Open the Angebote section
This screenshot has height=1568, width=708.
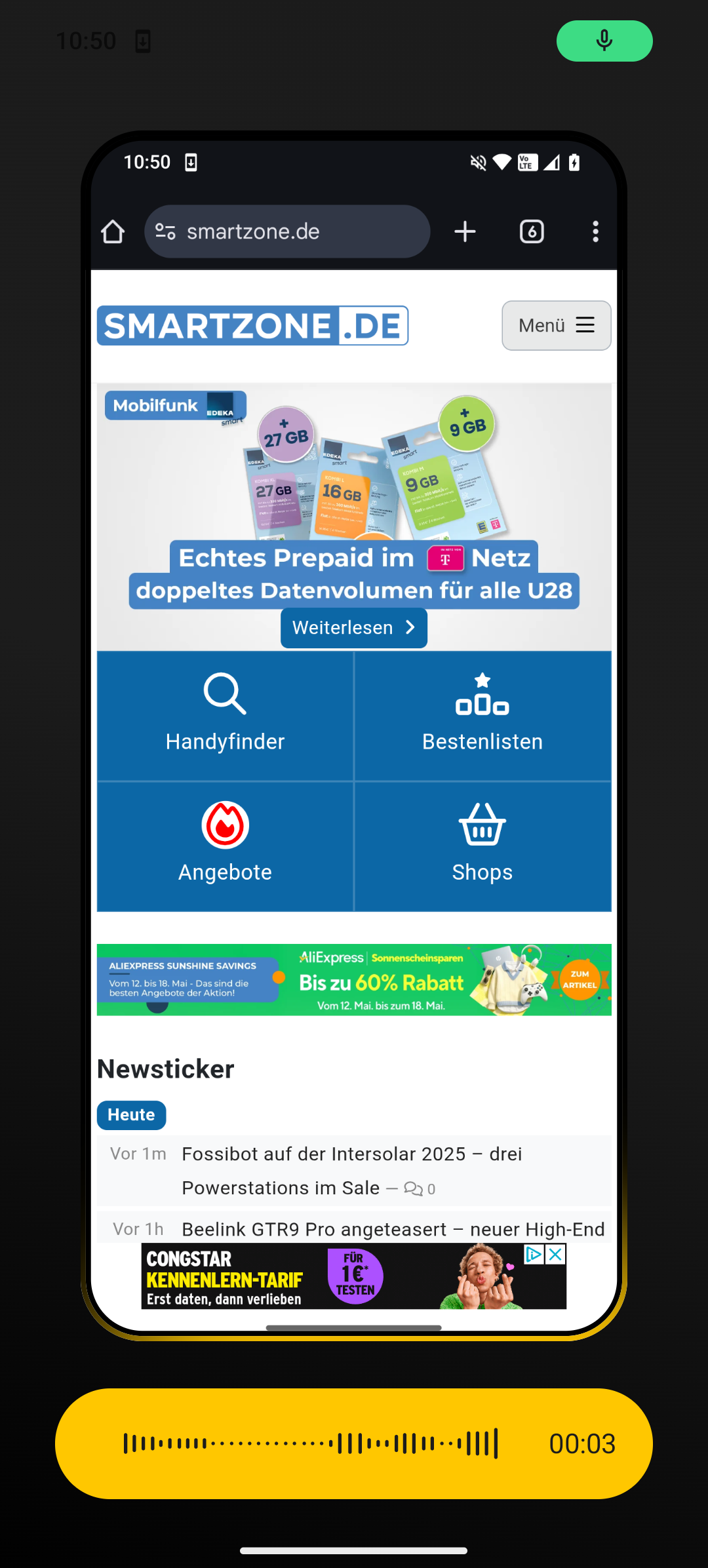(x=225, y=846)
